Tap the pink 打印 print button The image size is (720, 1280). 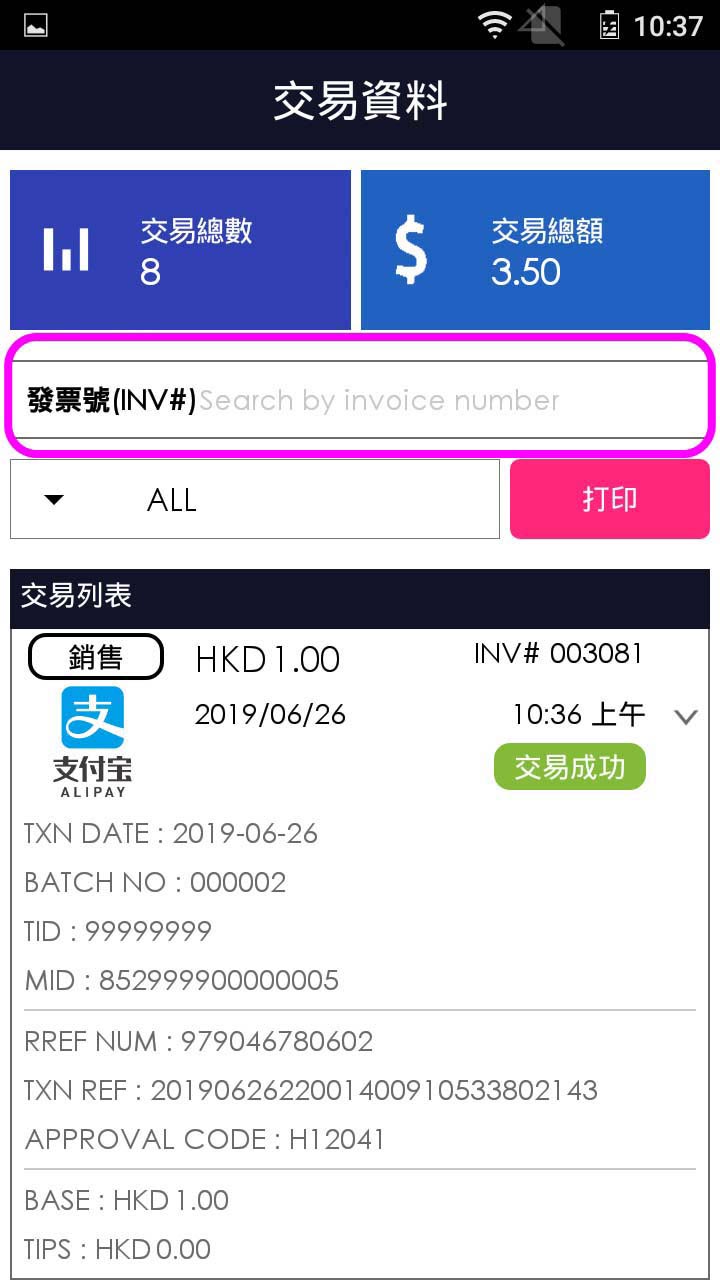[609, 499]
